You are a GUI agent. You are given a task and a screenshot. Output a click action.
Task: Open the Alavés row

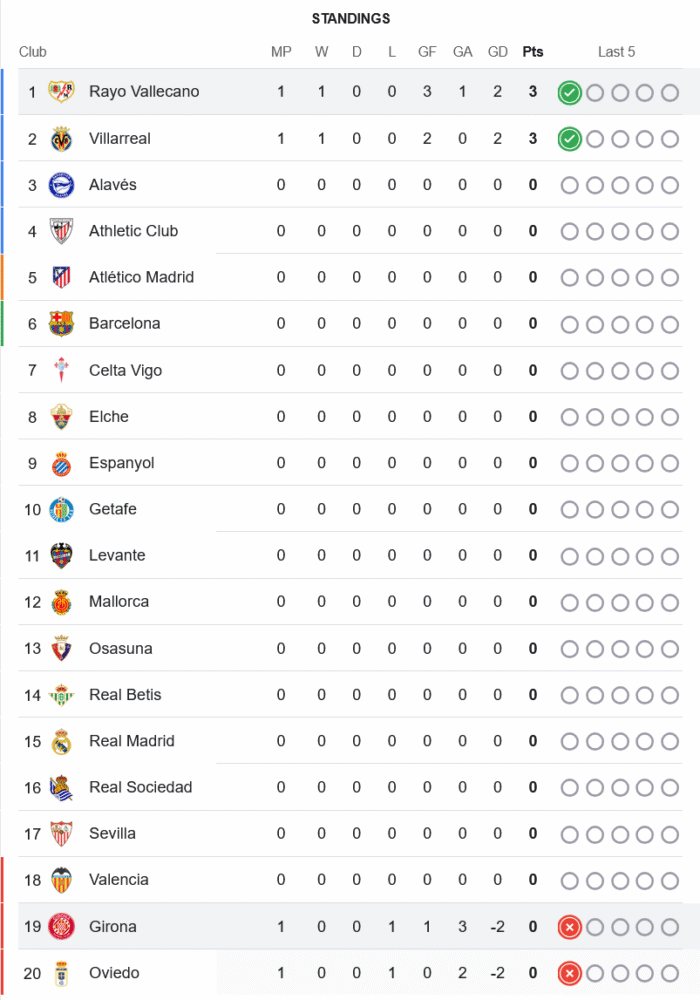click(x=113, y=185)
